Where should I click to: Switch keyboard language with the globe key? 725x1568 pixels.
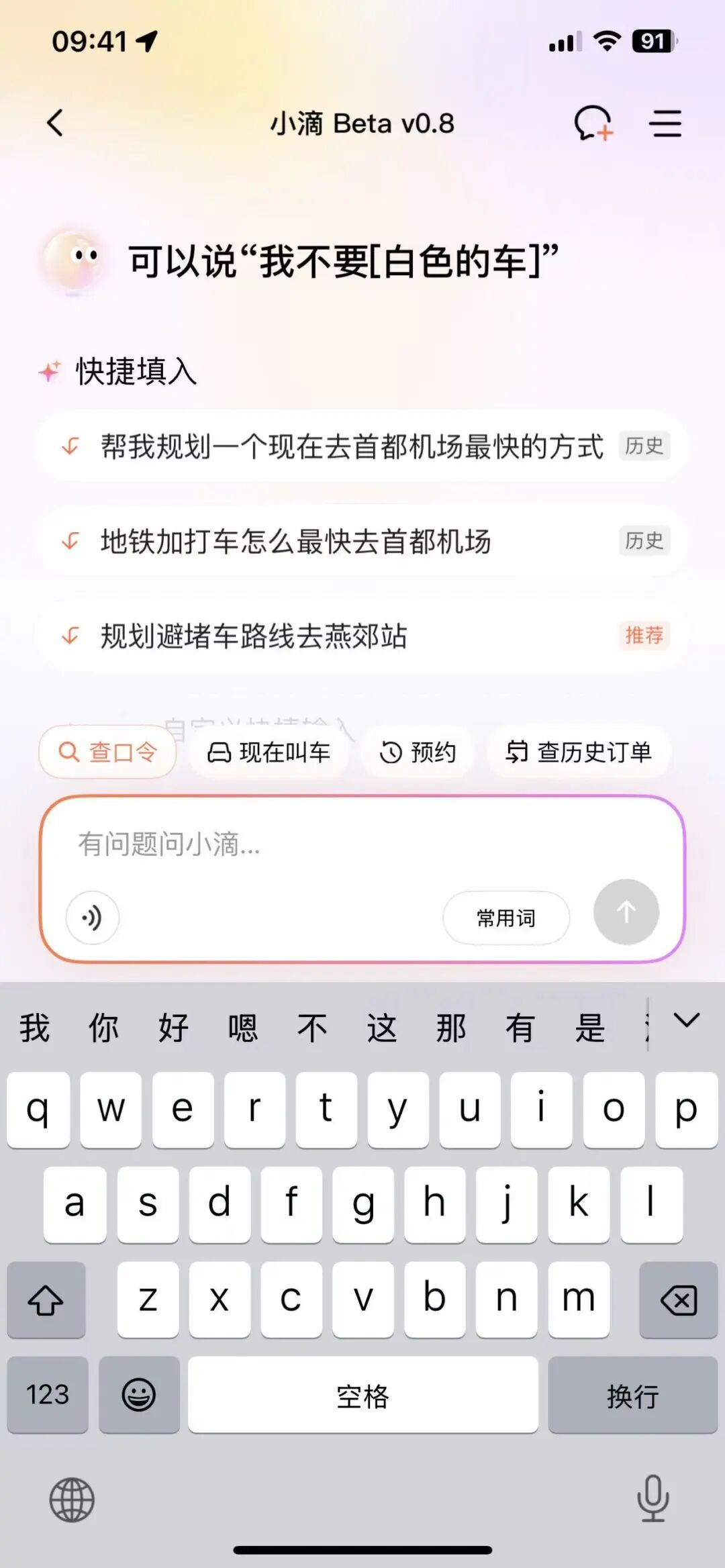(x=72, y=1500)
